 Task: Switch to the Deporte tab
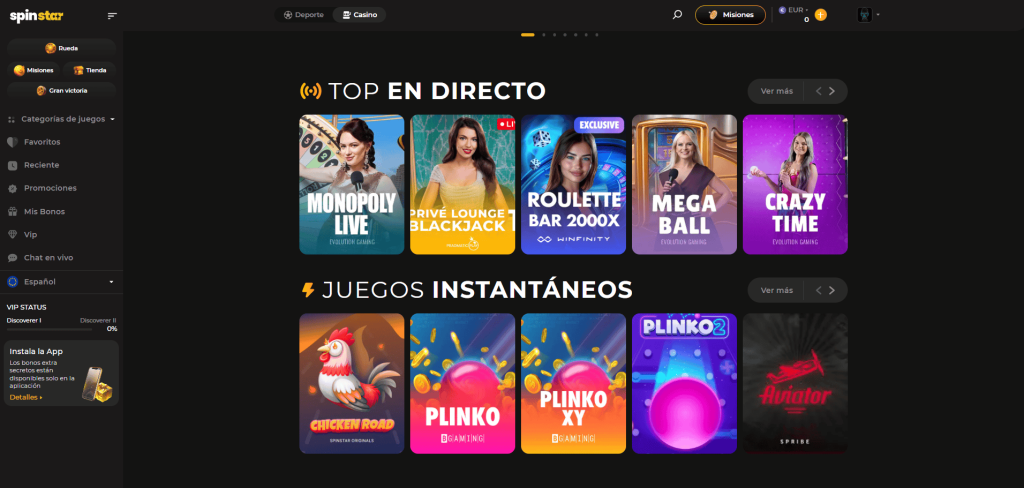[x=303, y=15]
